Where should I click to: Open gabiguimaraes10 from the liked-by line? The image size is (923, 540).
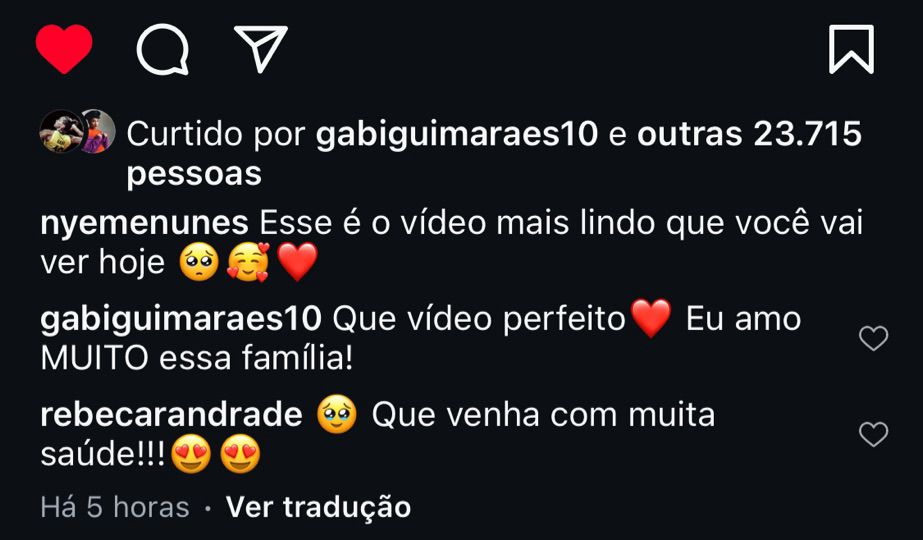point(456,133)
